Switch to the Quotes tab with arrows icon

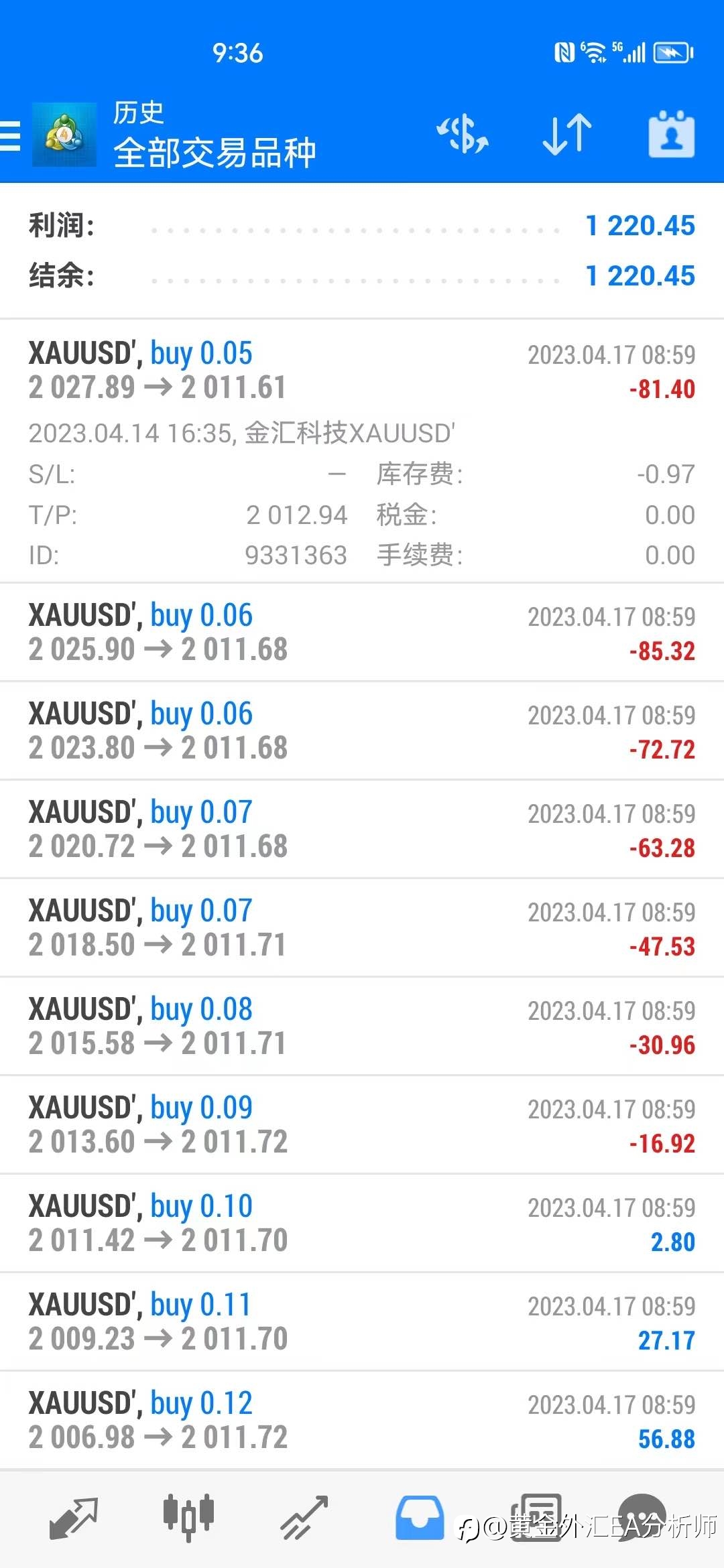74,1518
